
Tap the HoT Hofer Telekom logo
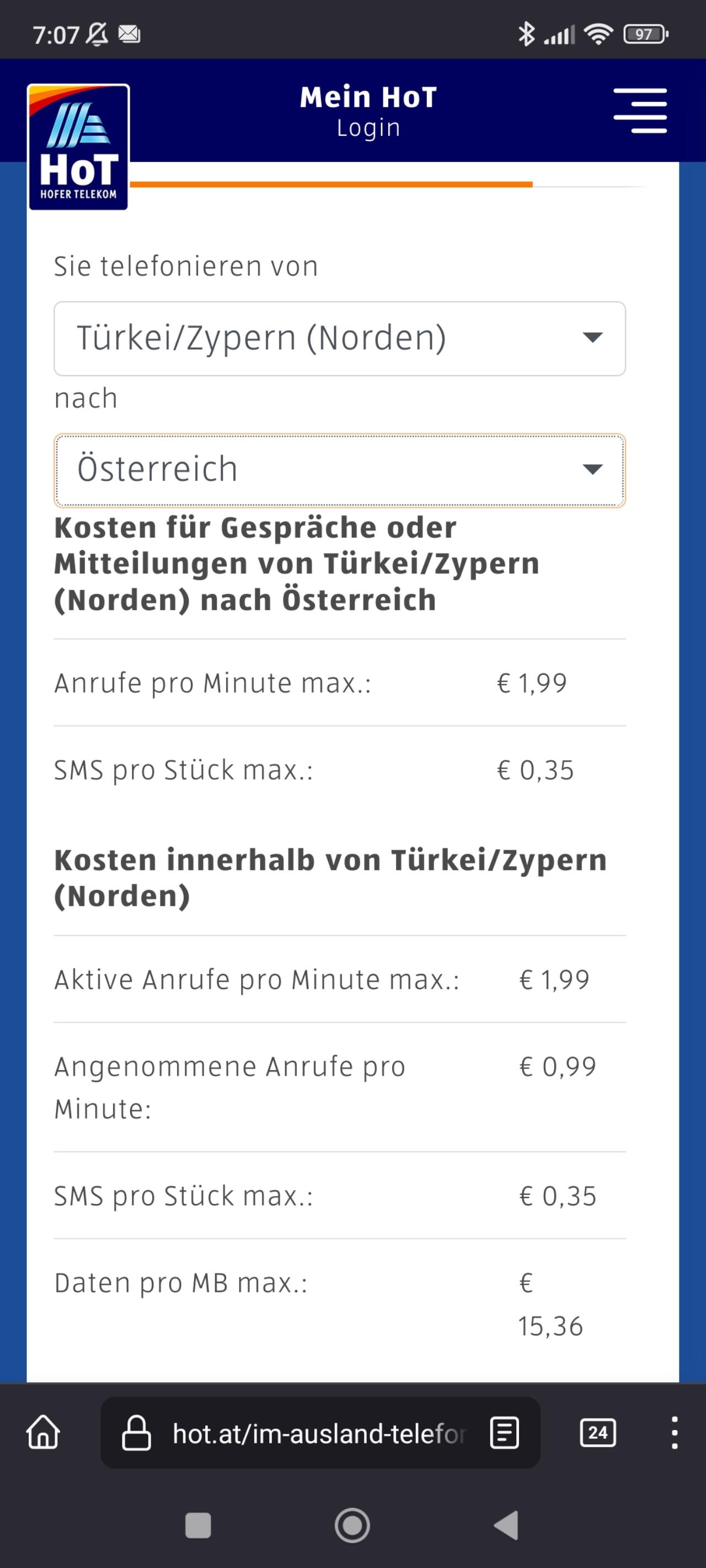78,147
